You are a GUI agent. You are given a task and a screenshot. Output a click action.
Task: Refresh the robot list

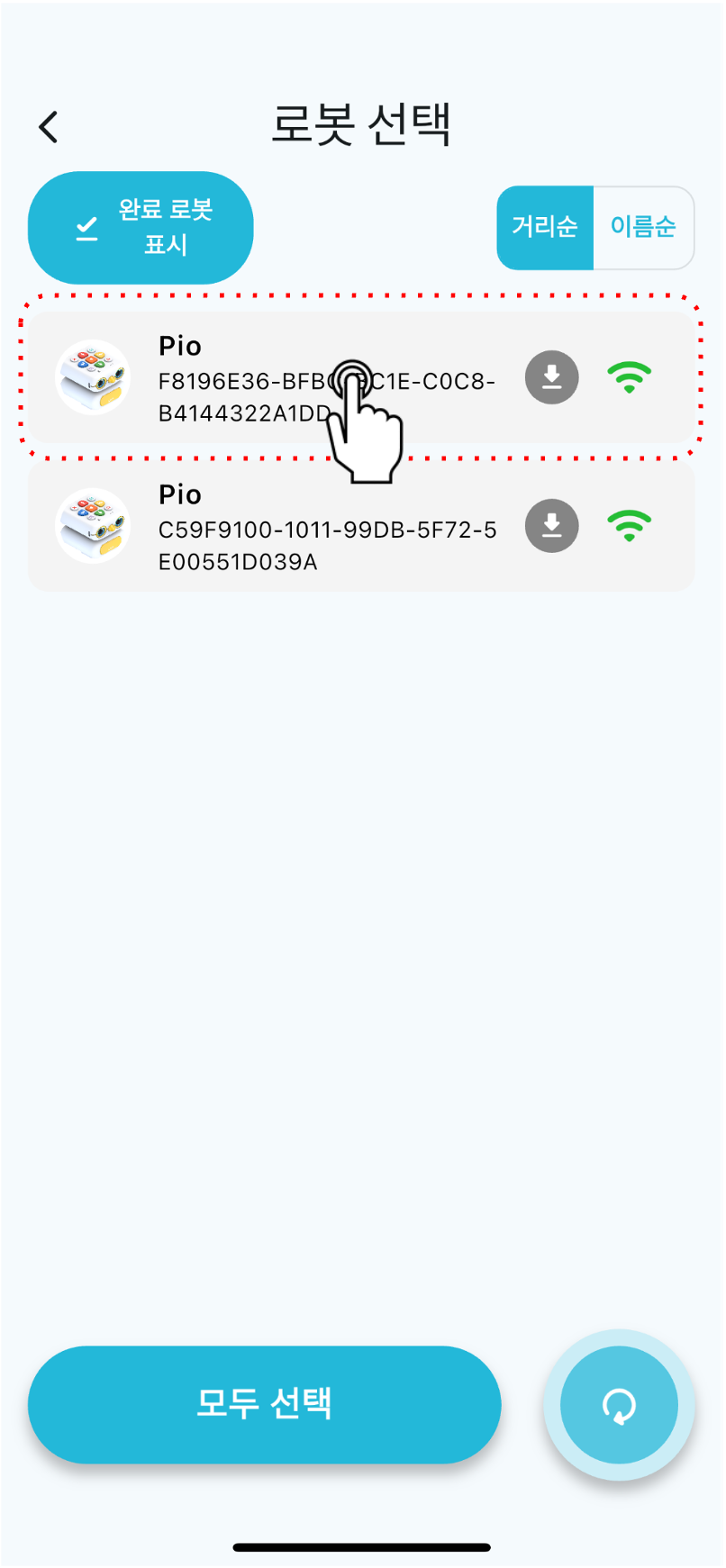(x=619, y=1405)
